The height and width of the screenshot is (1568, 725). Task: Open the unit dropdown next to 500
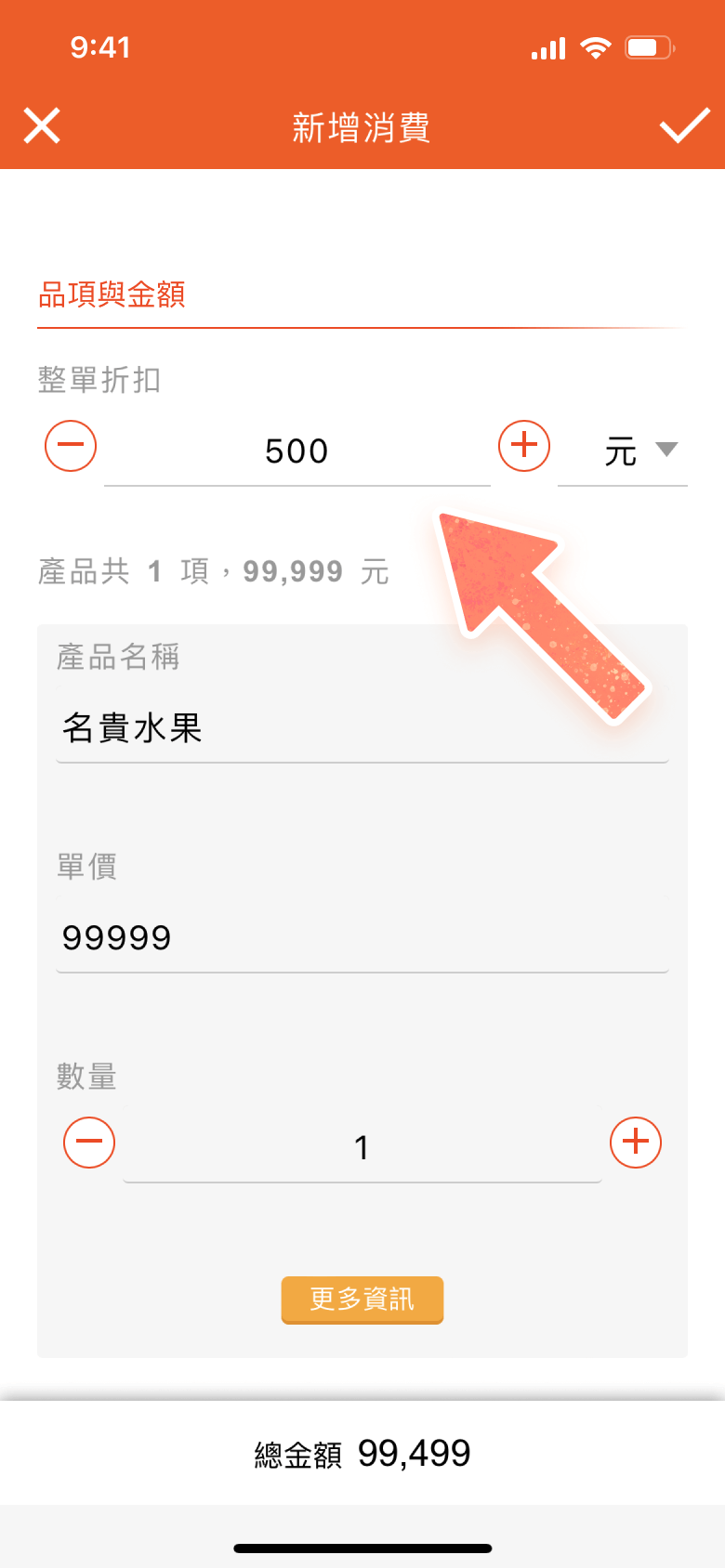tap(621, 451)
